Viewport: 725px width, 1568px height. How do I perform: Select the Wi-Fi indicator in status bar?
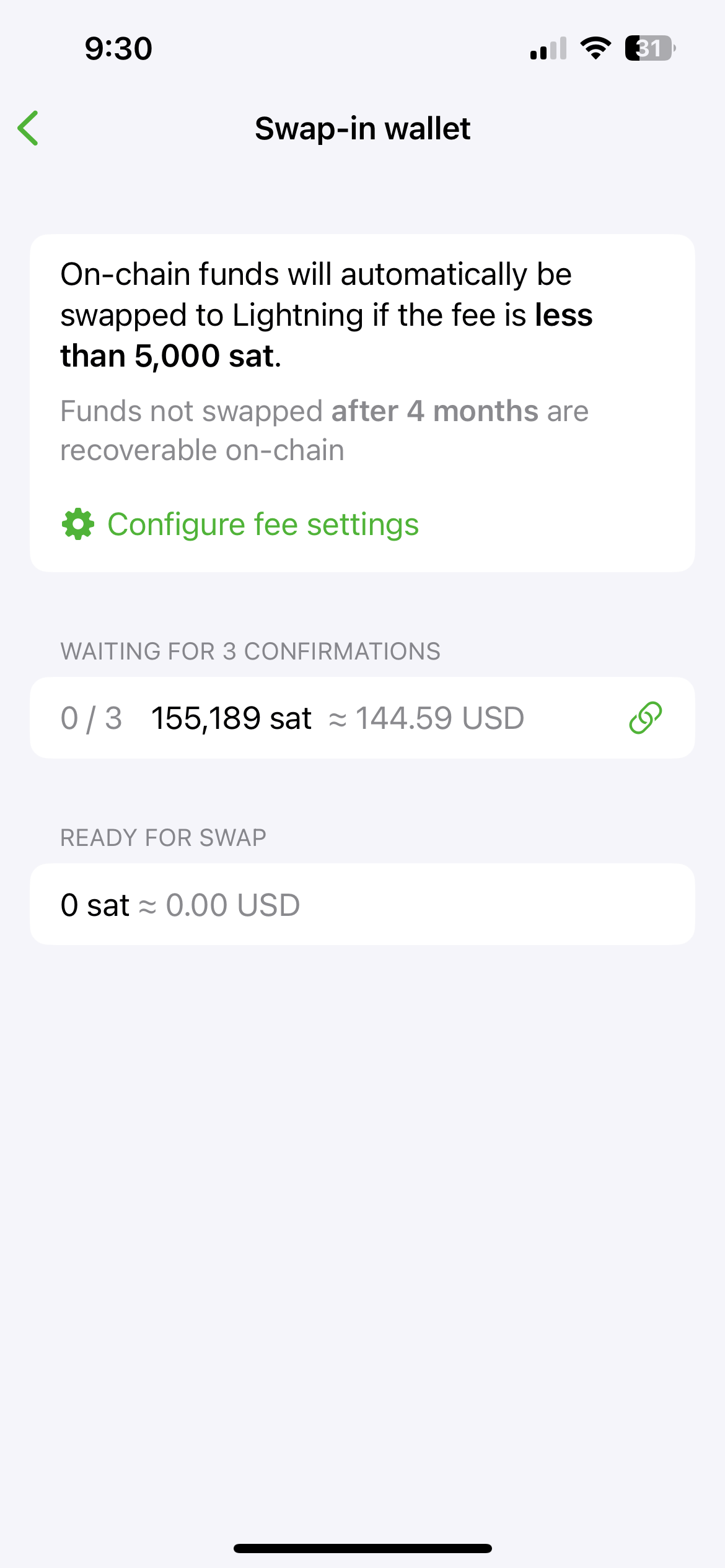pyautogui.click(x=595, y=48)
